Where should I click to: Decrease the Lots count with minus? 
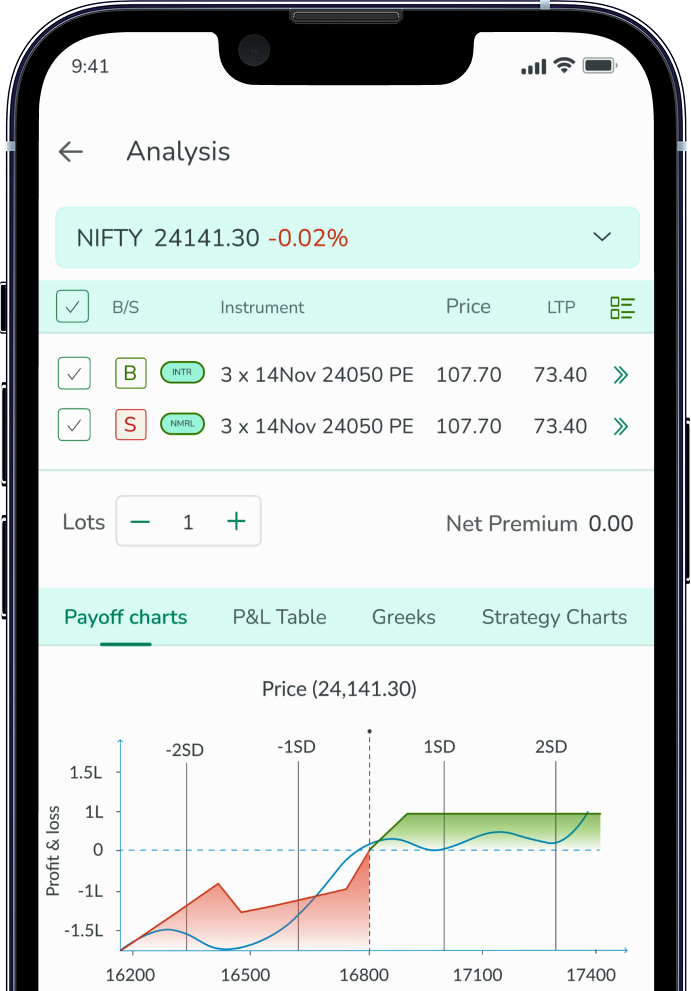click(x=141, y=522)
